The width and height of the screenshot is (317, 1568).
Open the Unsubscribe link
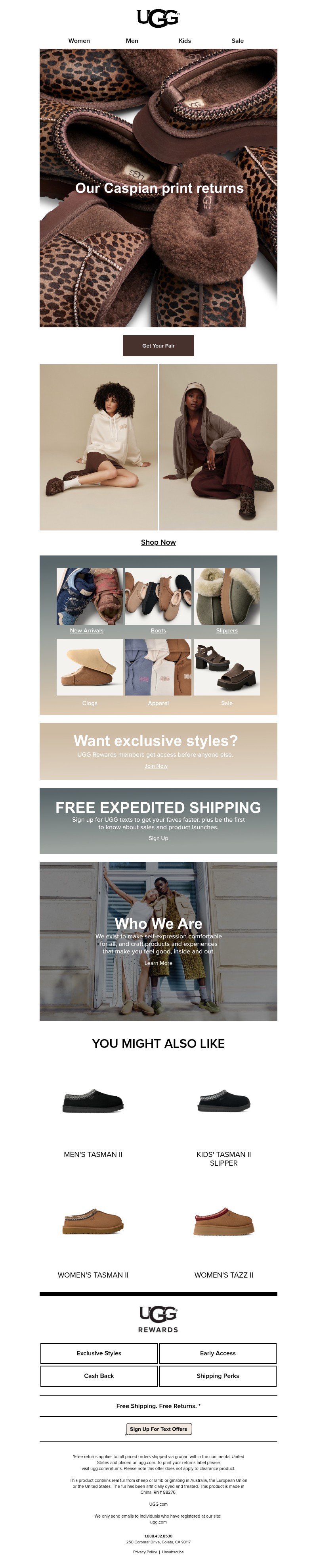click(173, 1552)
